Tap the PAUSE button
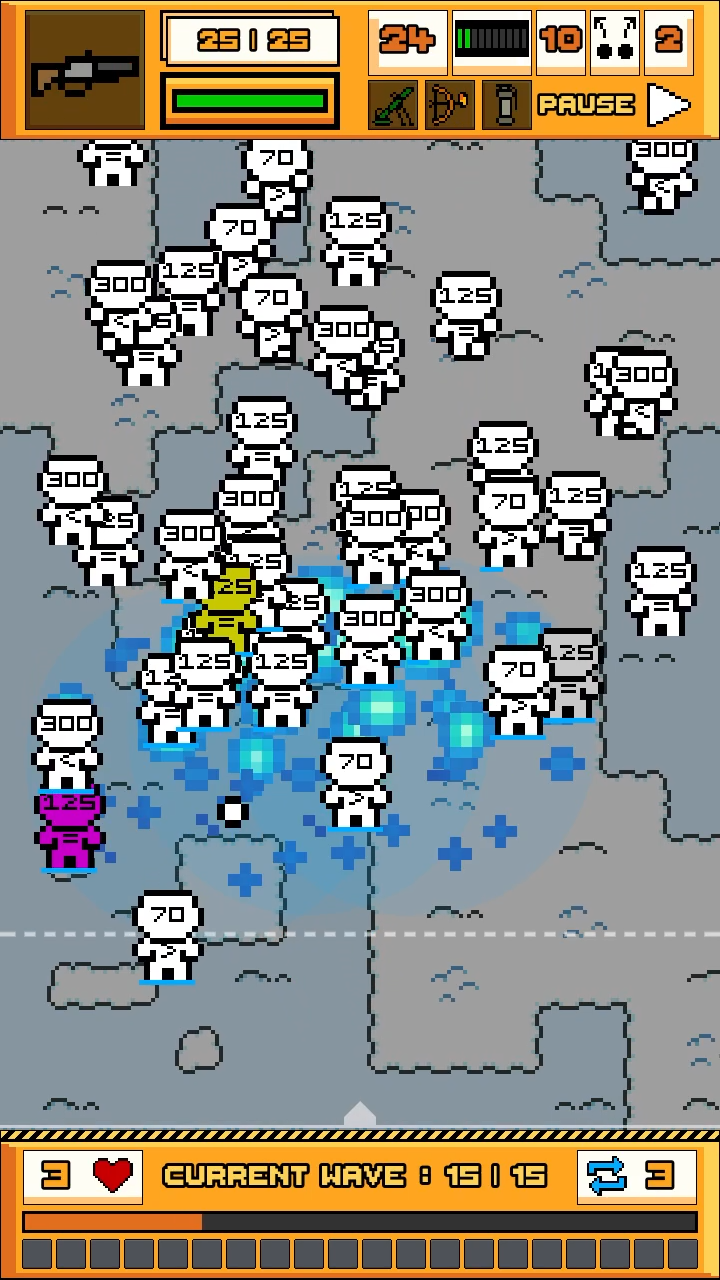 tap(585, 104)
